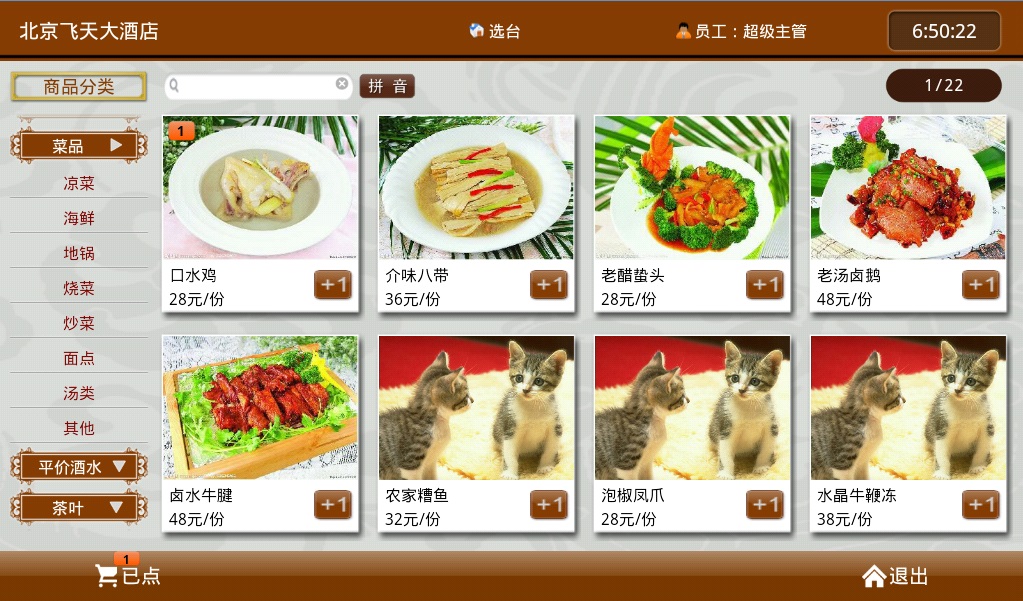Open the 地锅 category
Image resolution: width=1023 pixels, height=601 pixels.
pos(79,253)
